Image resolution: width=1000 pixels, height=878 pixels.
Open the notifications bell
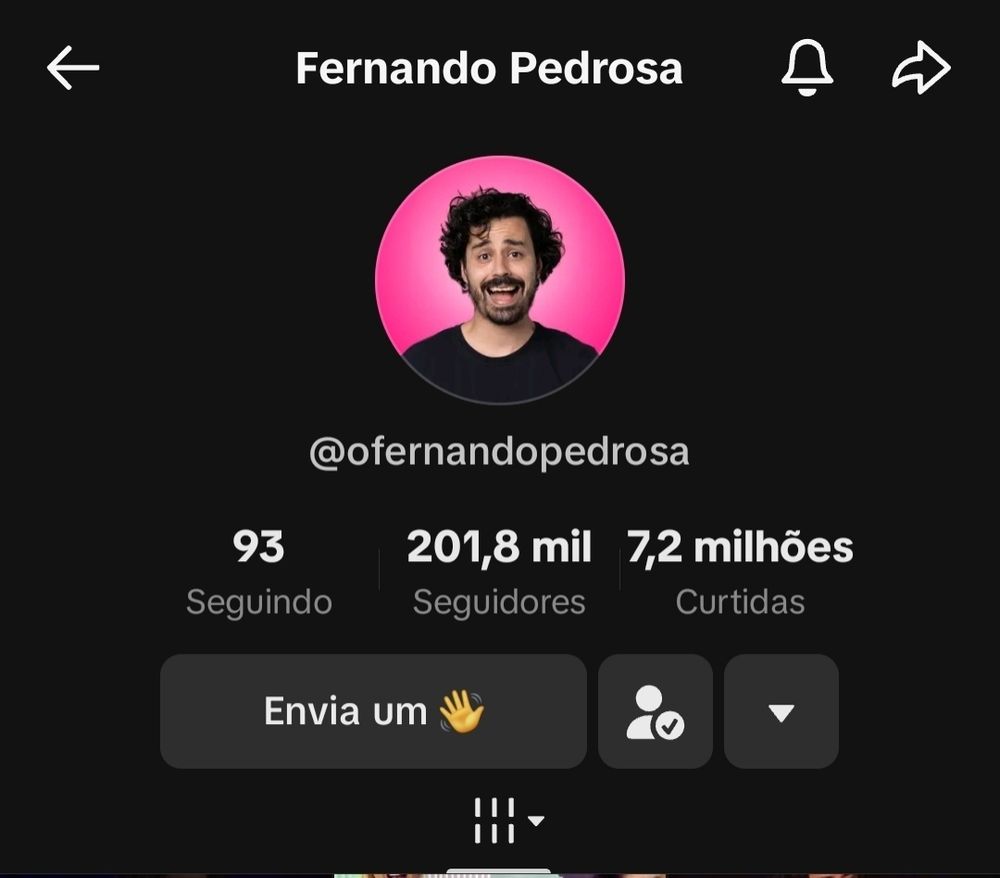[x=807, y=69]
